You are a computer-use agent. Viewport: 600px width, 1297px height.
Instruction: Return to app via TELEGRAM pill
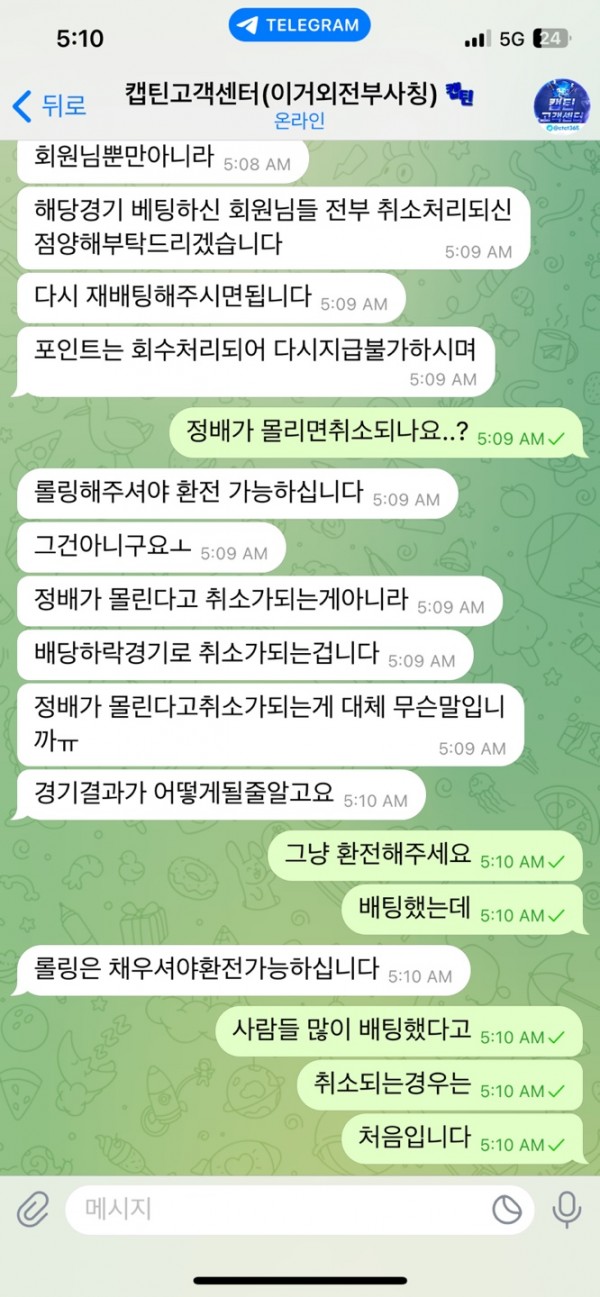click(x=299, y=26)
